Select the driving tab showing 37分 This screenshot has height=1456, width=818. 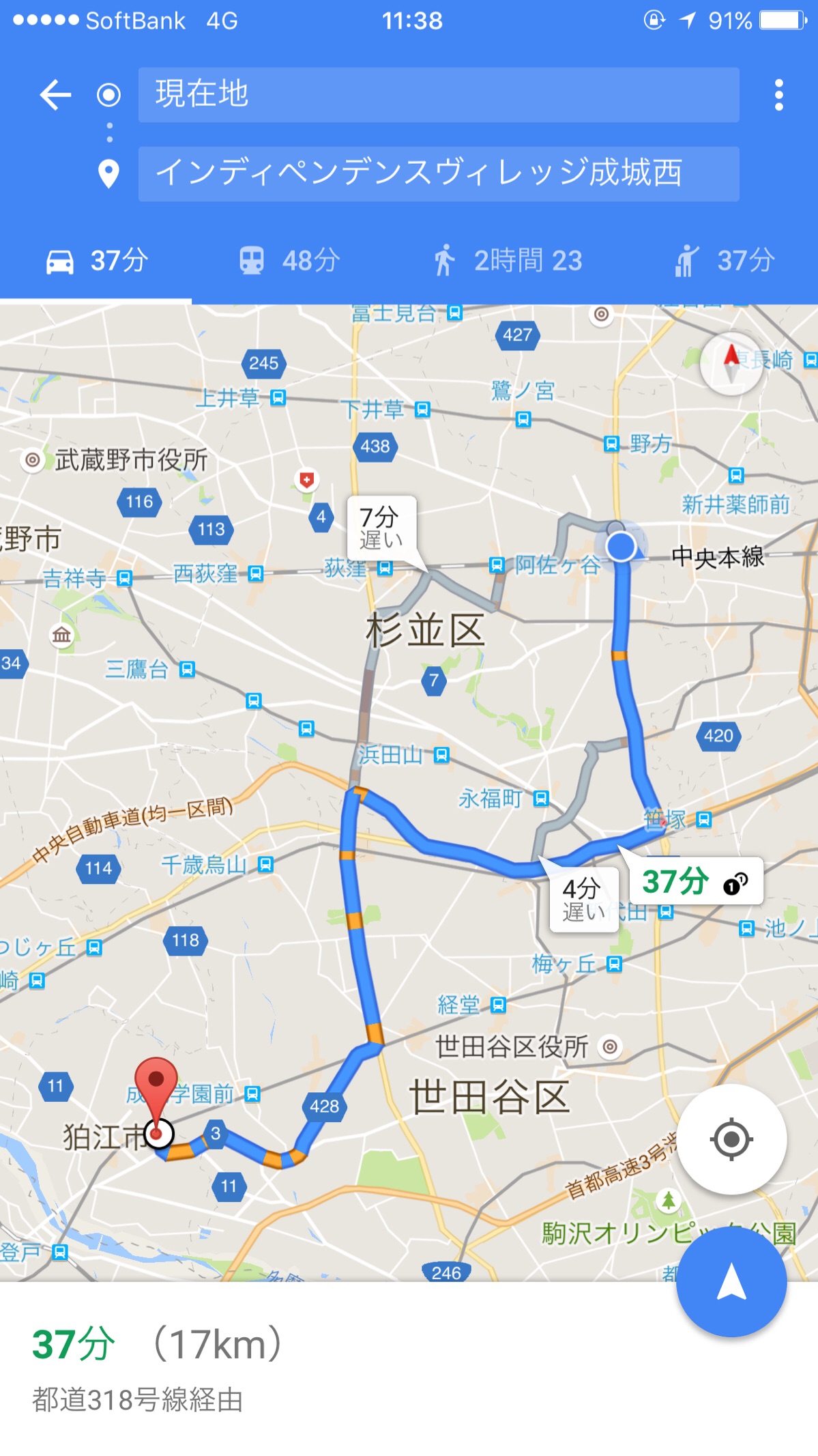pos(96,261)
